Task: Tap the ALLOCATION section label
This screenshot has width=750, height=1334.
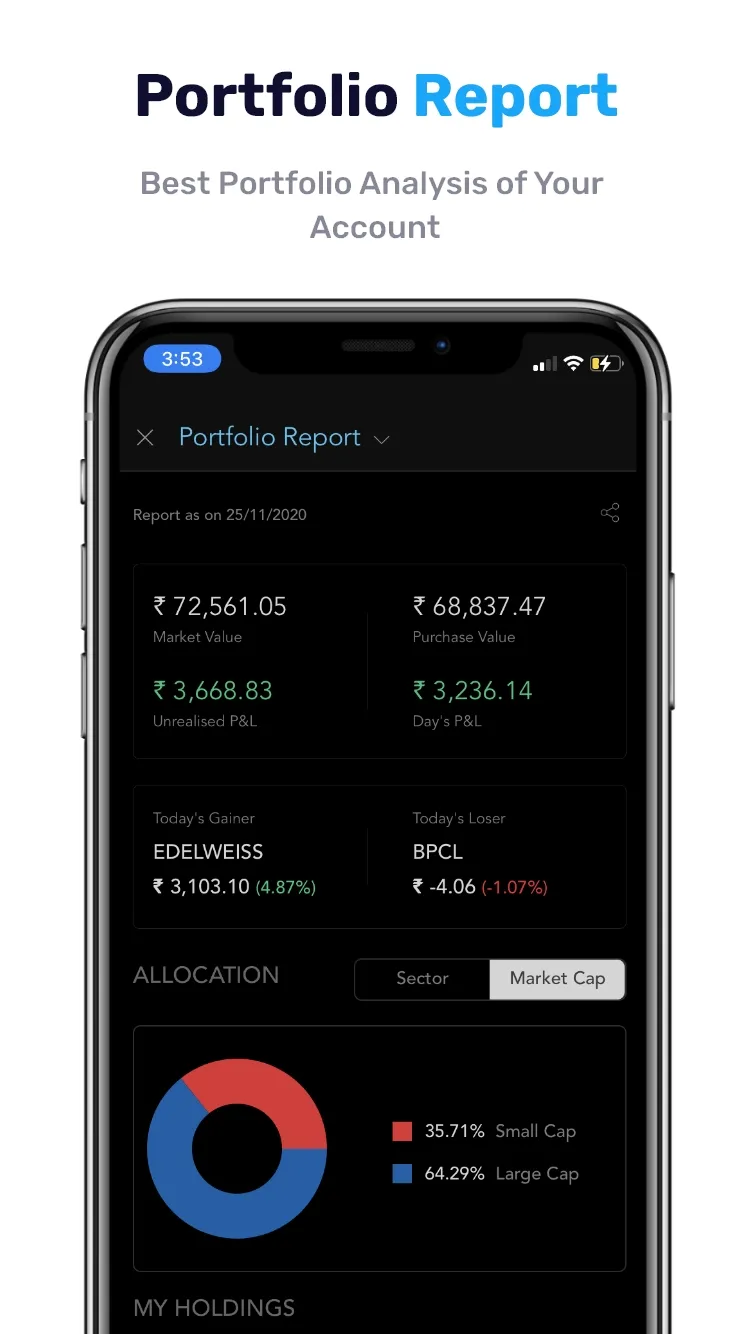Action: (x=206, y=976)
